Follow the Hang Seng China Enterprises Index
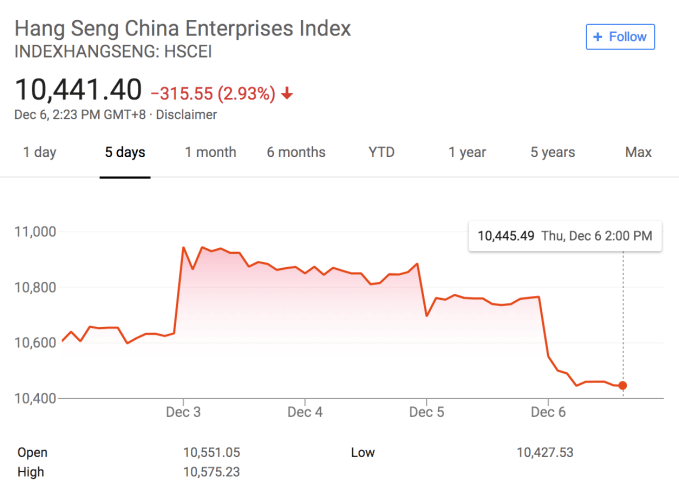Viewport: 679px width, 497px height. tap(620, 37)
